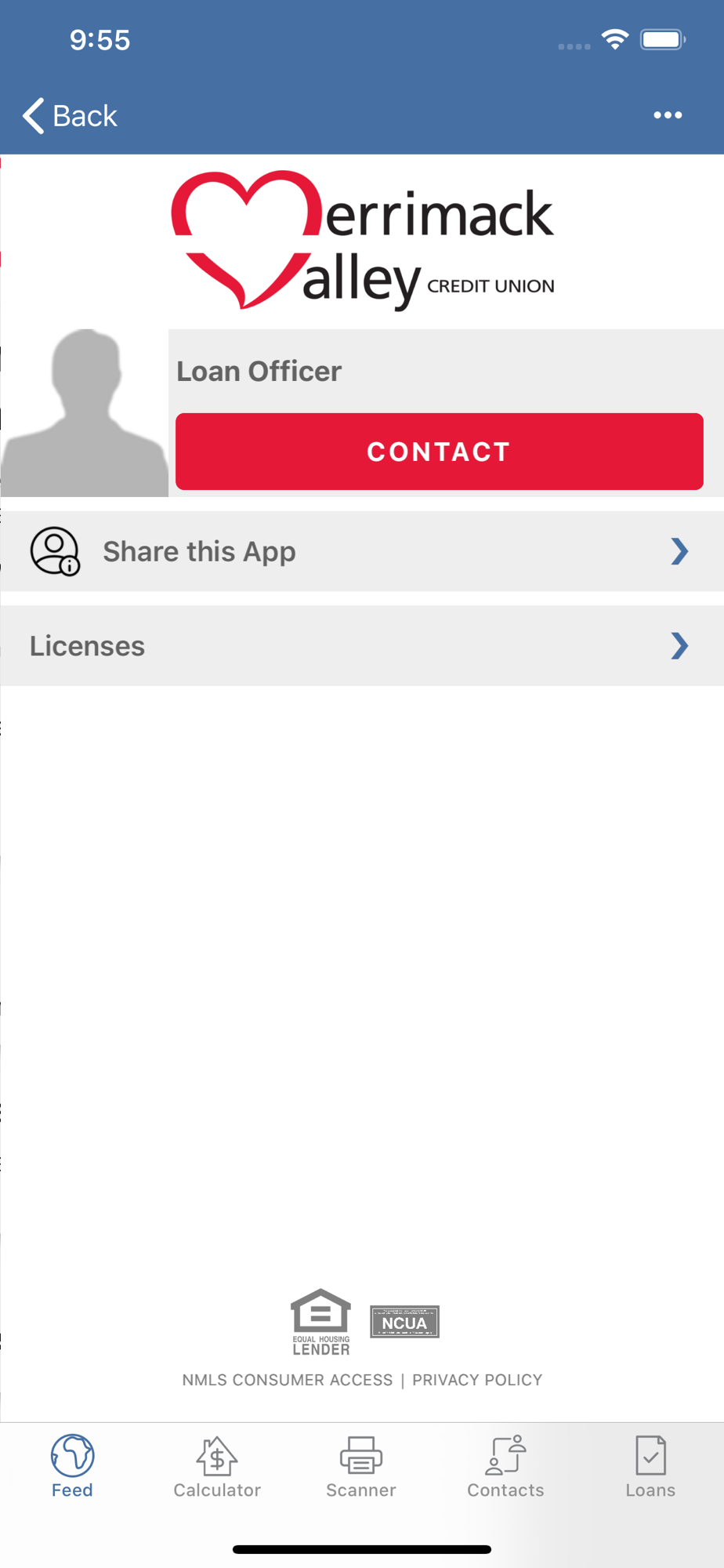Screen dimensions: 724x1568
Task: Open the Share this App row
Action: 362,551
